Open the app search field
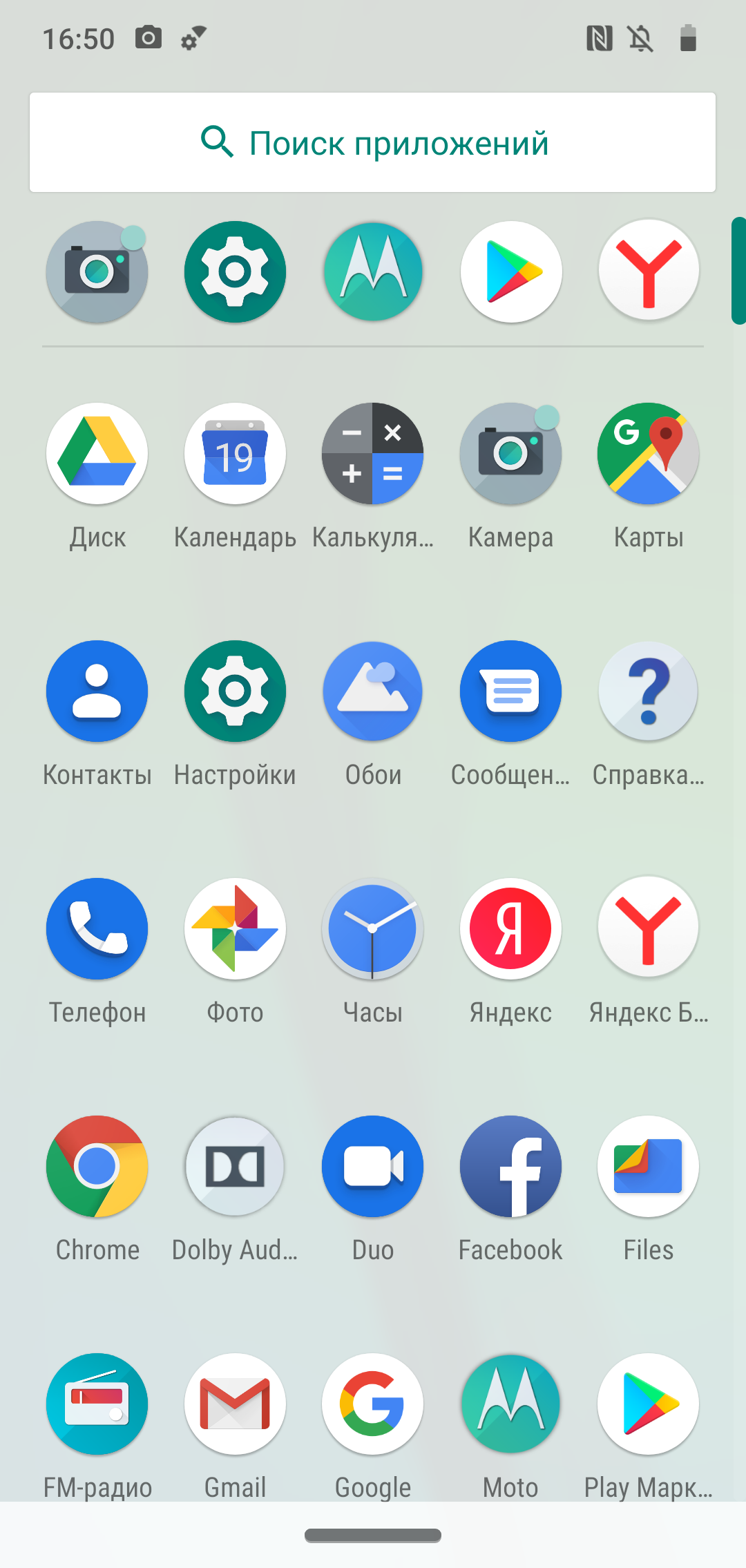 372,142
